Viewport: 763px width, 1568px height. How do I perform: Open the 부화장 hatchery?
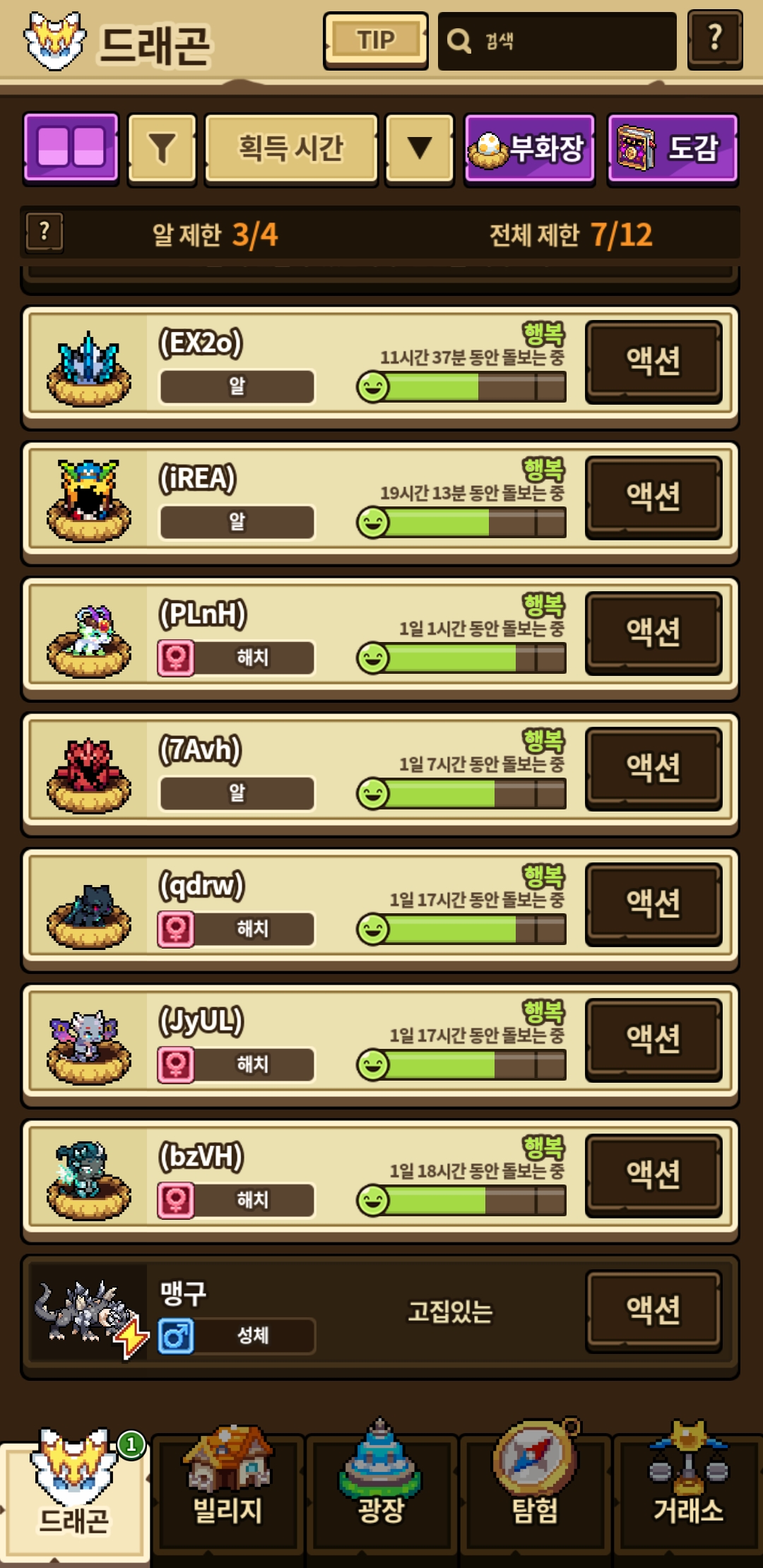coord(529,149)
